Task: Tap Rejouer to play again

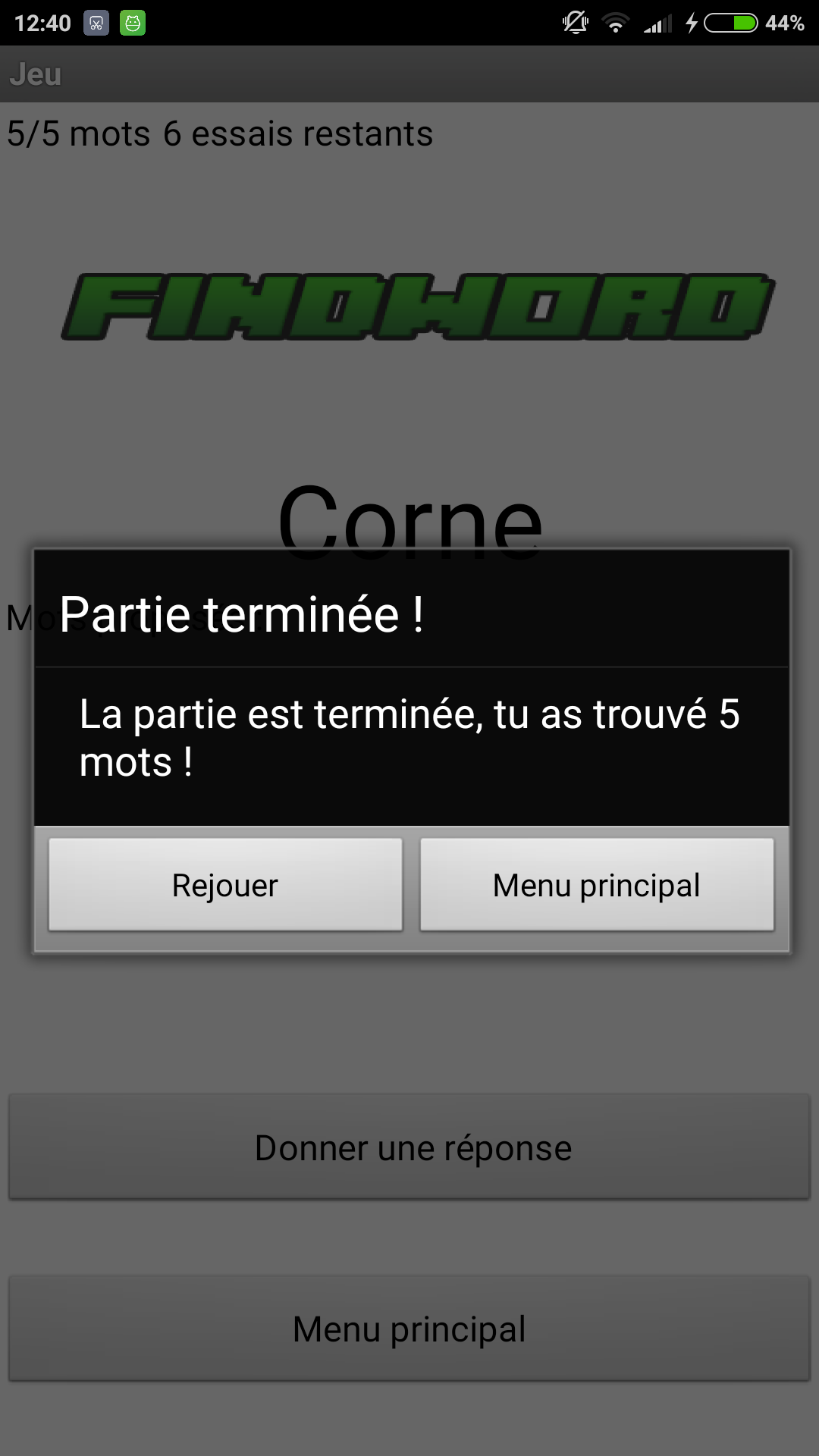Action: (225, 884)
